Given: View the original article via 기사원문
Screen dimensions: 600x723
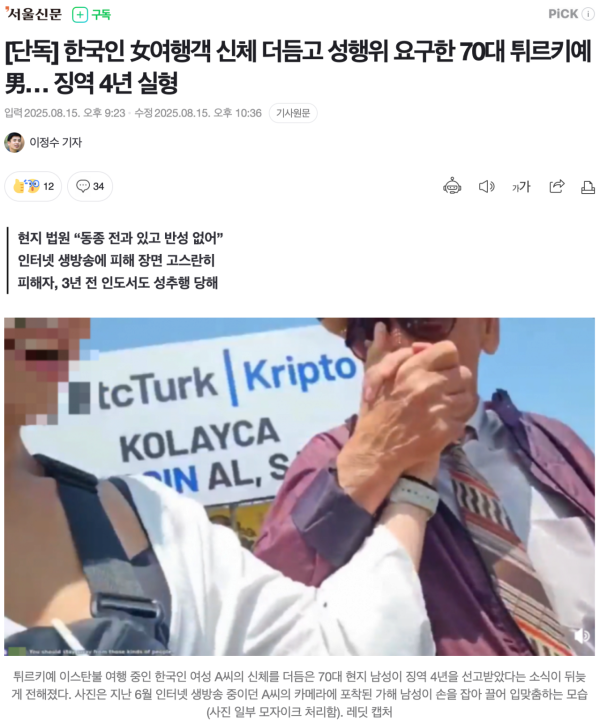Looking at the screenshot, I should (x=293, y=113).
